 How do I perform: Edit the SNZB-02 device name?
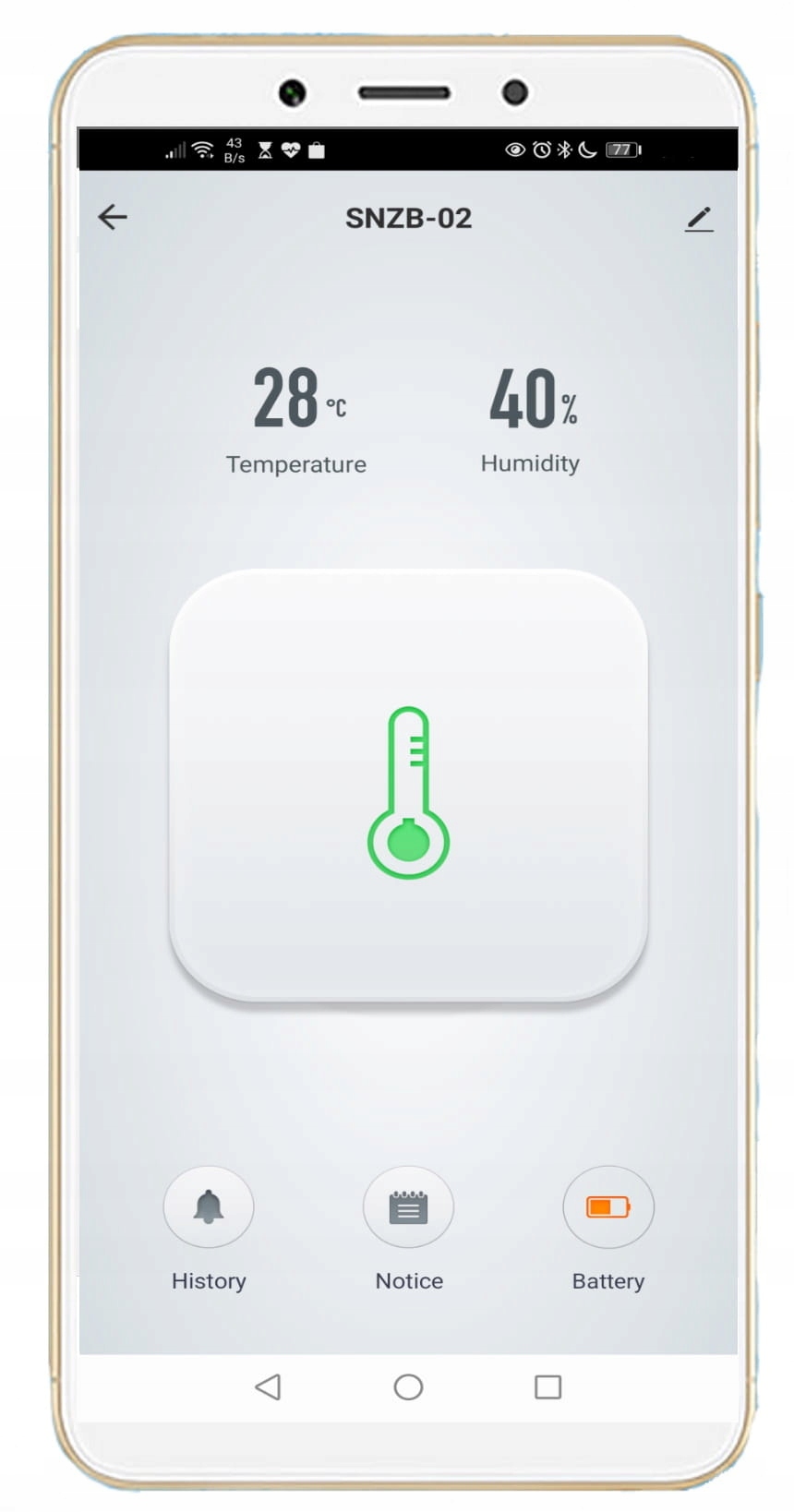tap(699, 219)
